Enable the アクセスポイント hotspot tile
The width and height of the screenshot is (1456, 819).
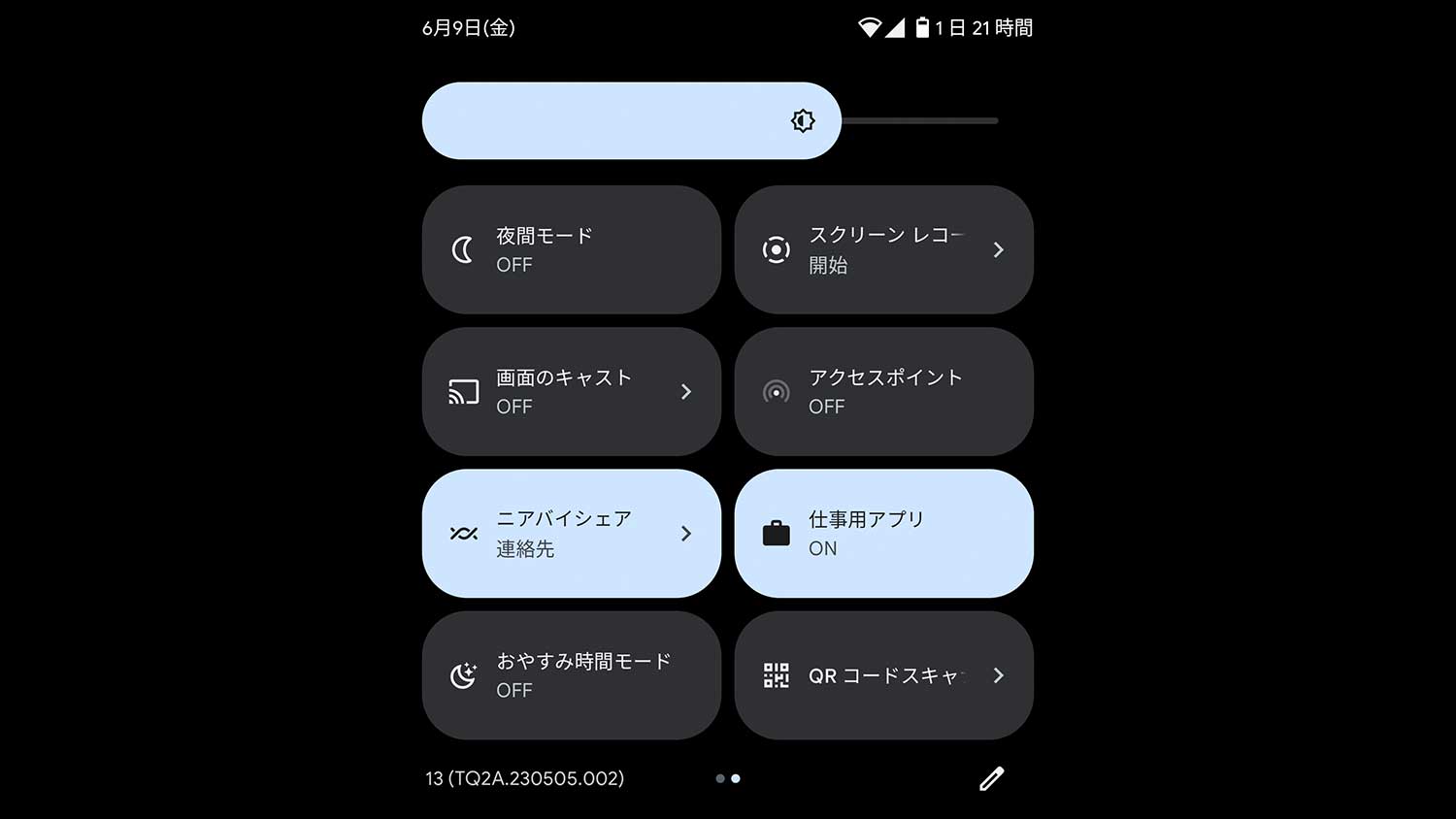click(883, 391)
